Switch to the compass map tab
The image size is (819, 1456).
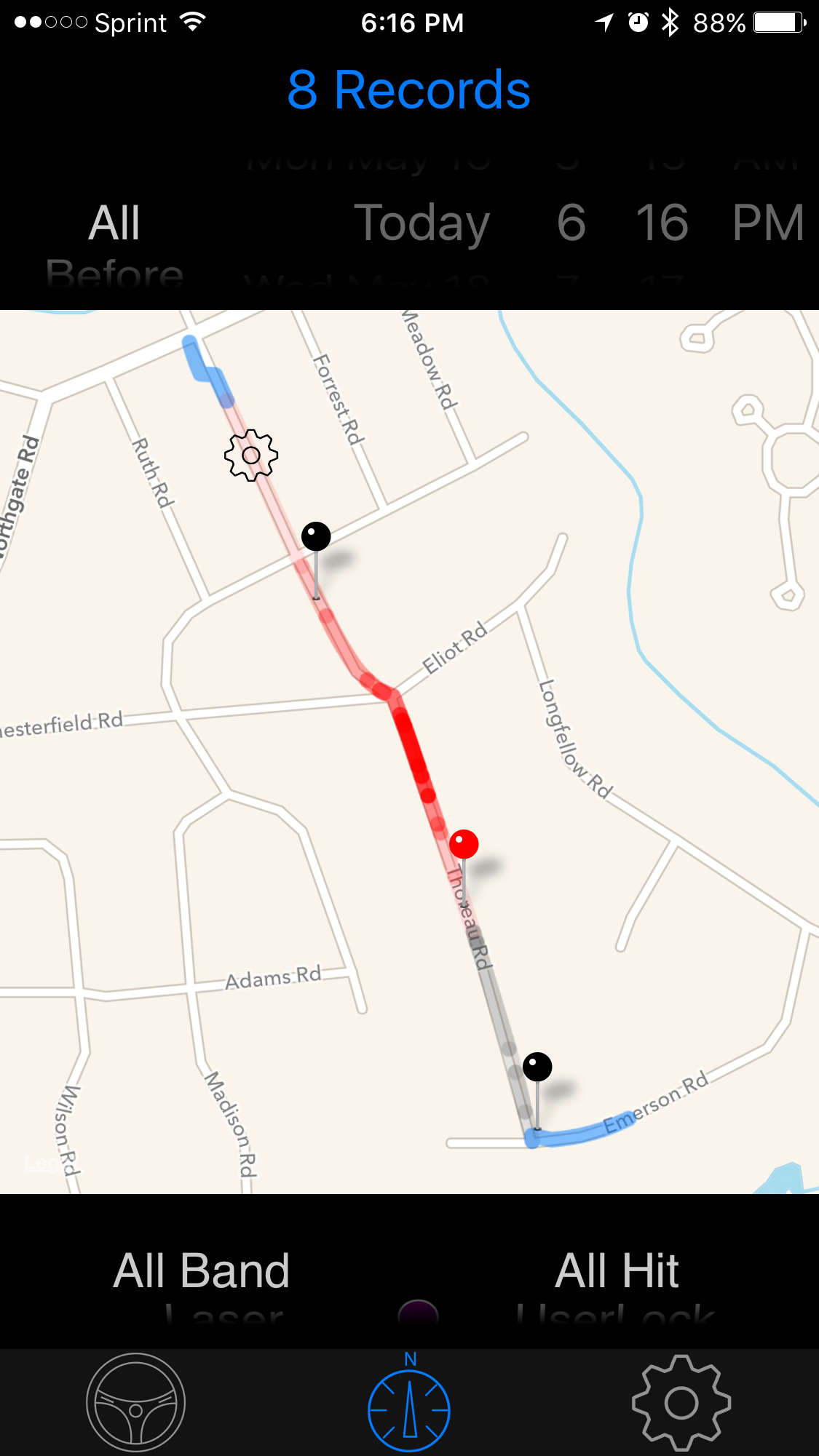pos(409,1403)
